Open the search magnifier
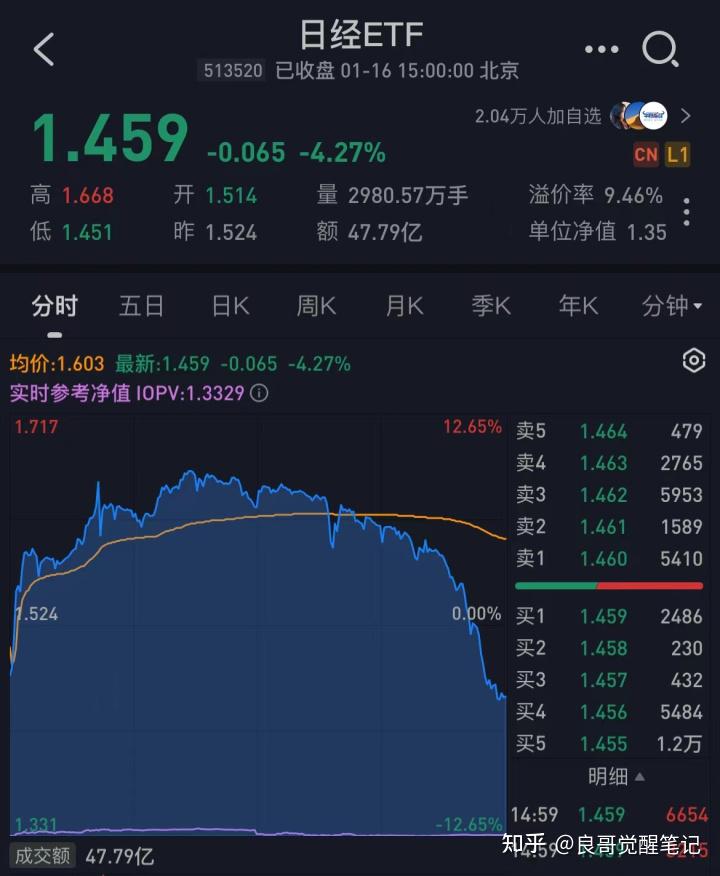The width and height of the screenshot is (720, 876). click(660, 49)
